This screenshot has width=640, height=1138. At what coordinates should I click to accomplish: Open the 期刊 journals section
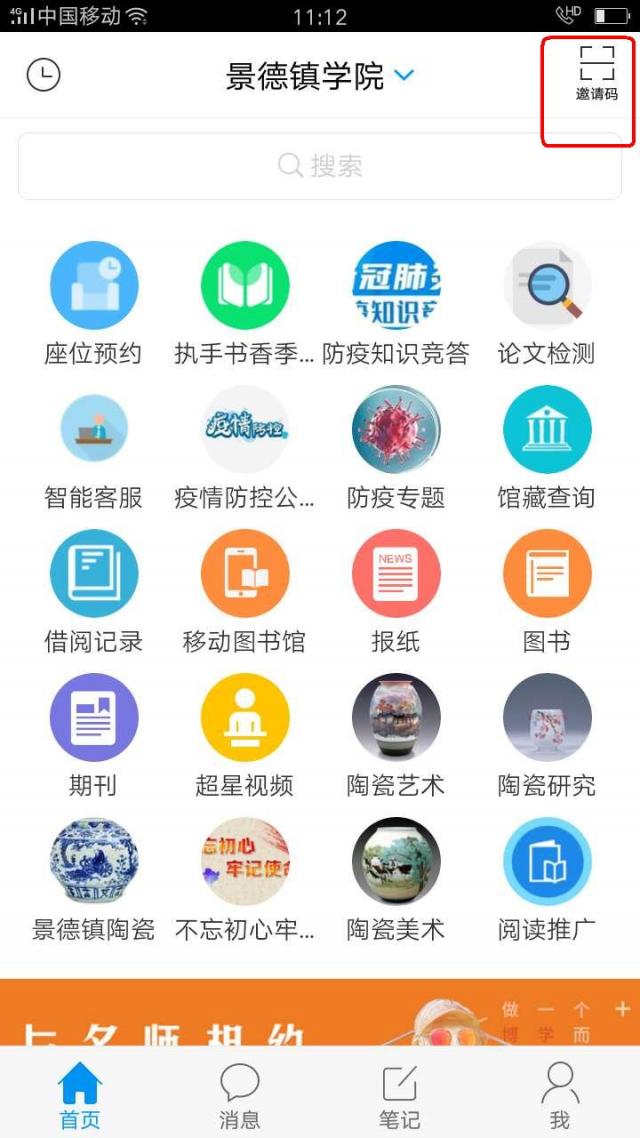point(94,718)
